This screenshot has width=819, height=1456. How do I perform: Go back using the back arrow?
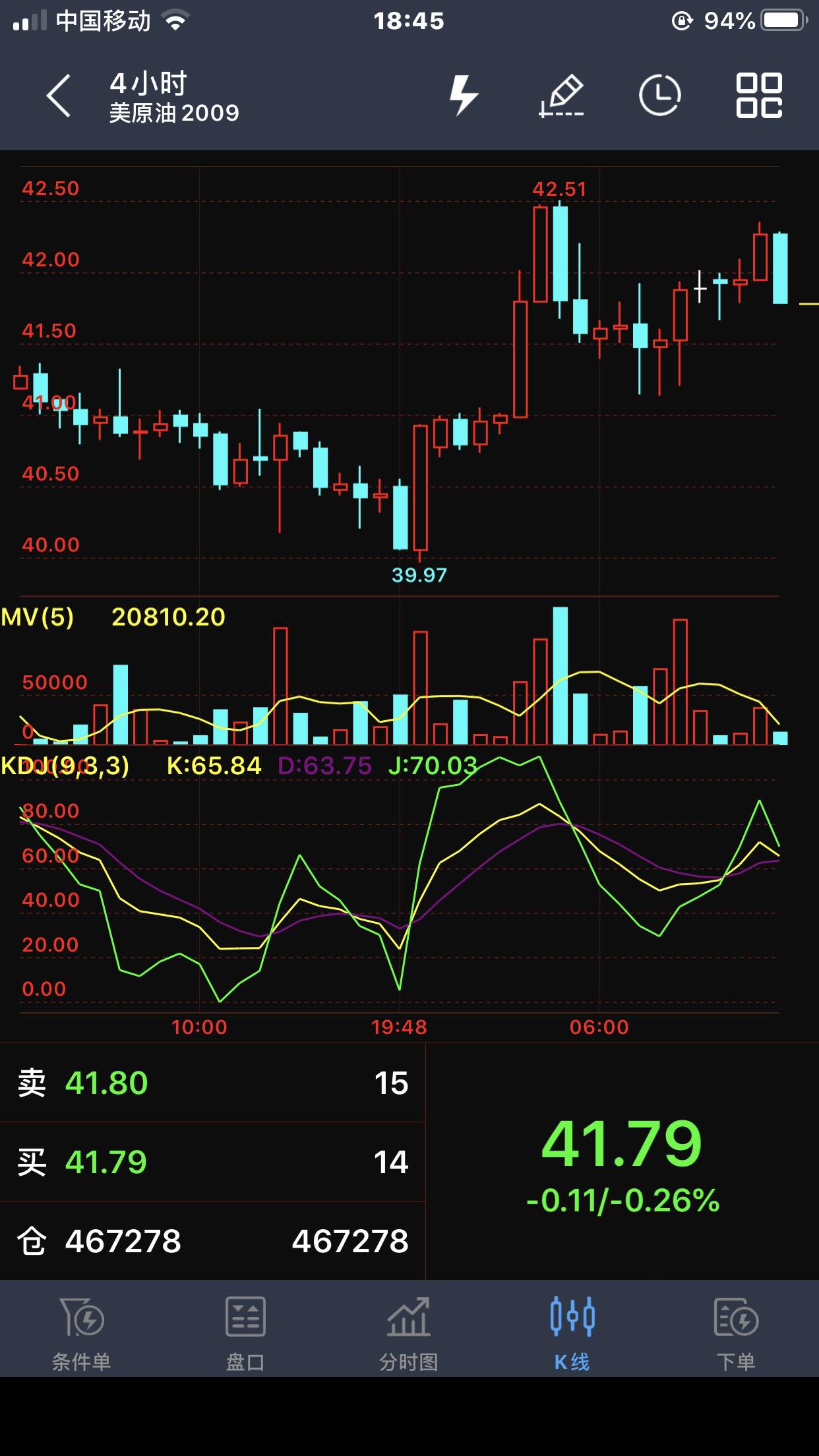click(59, 96)
